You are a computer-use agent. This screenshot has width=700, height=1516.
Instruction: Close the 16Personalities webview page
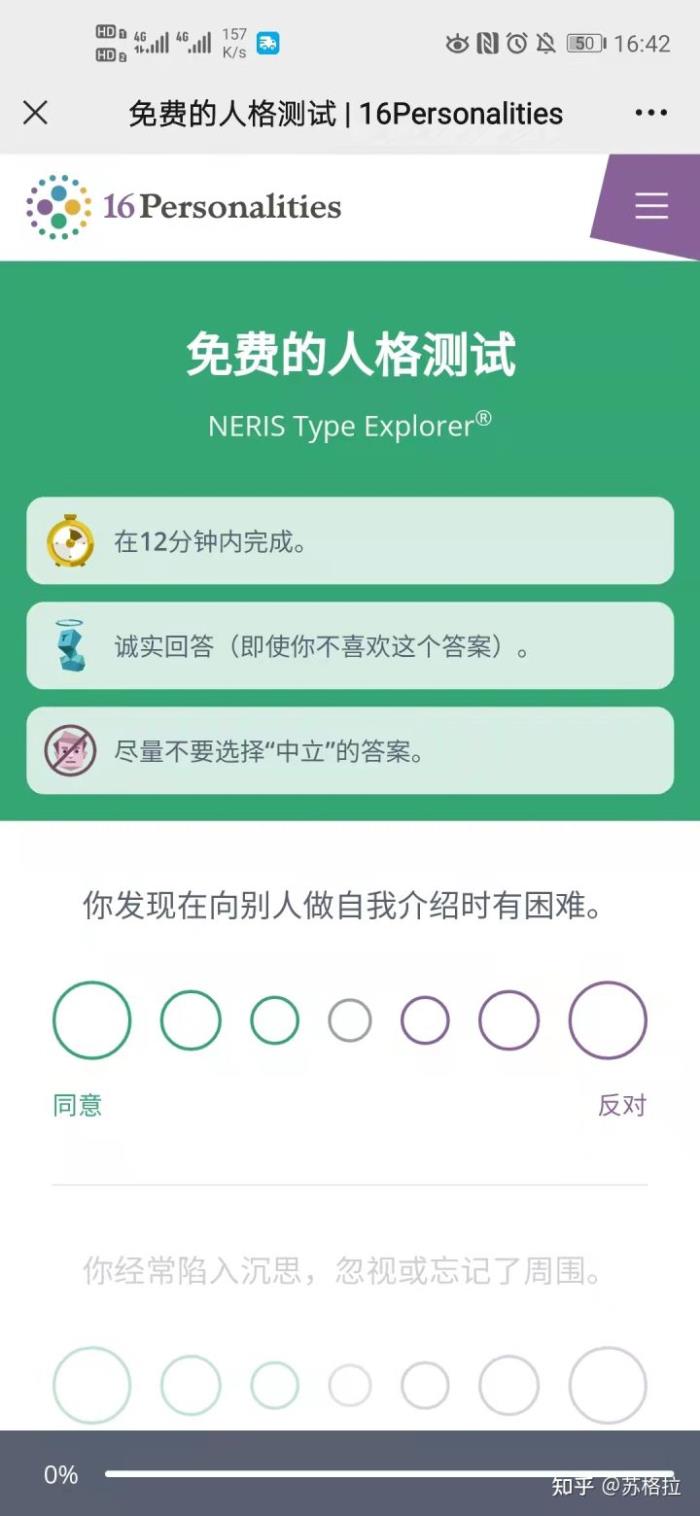pos(35,113)
